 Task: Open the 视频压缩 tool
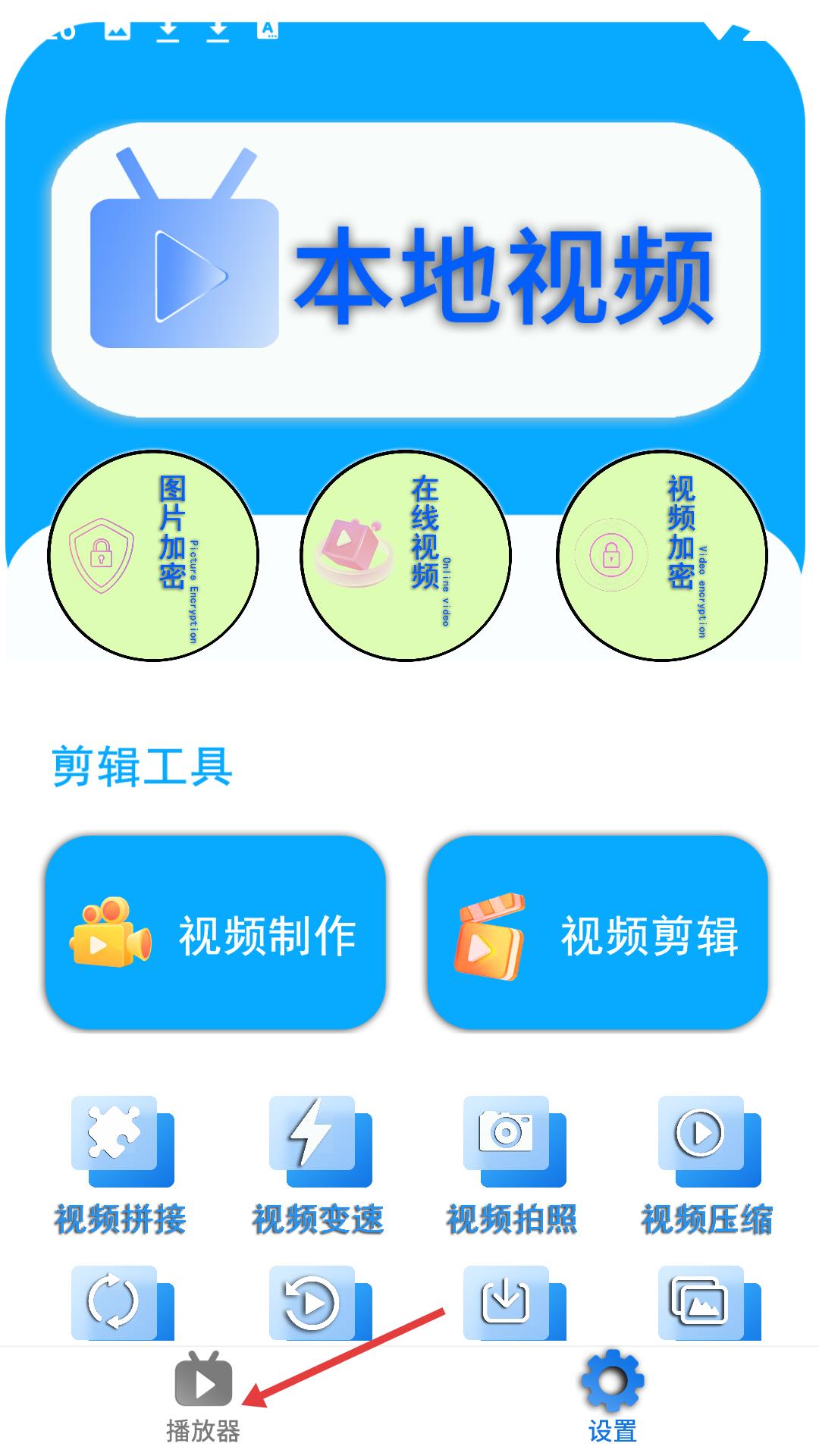708,1166
